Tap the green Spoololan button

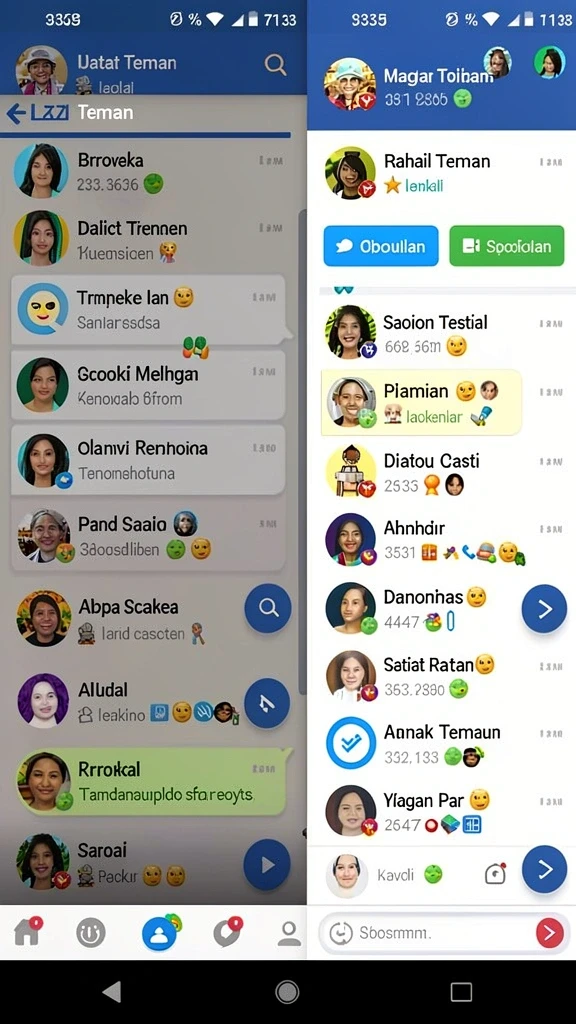click(x=507, y=246)
